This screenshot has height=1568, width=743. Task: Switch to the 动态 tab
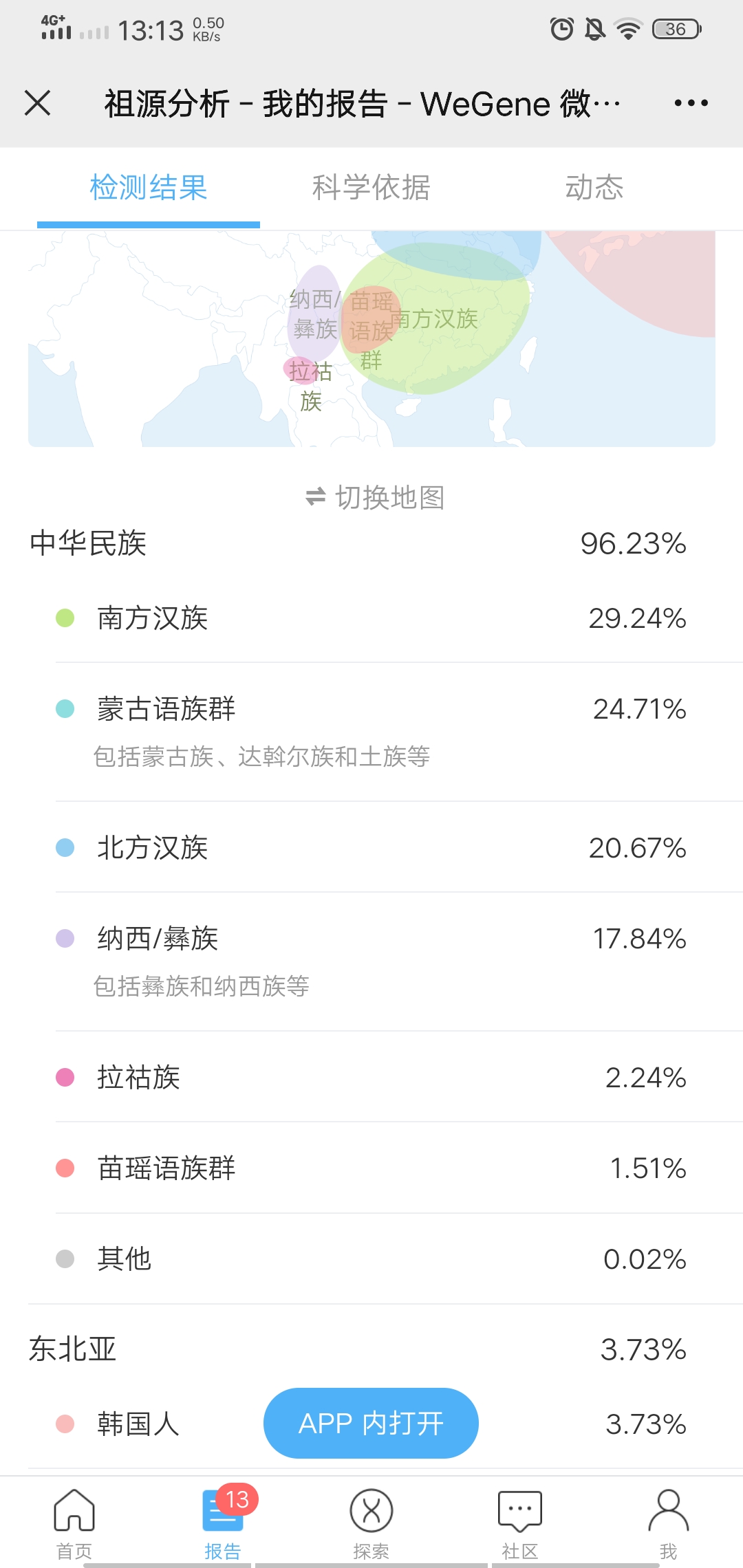(x=594, y=188)
